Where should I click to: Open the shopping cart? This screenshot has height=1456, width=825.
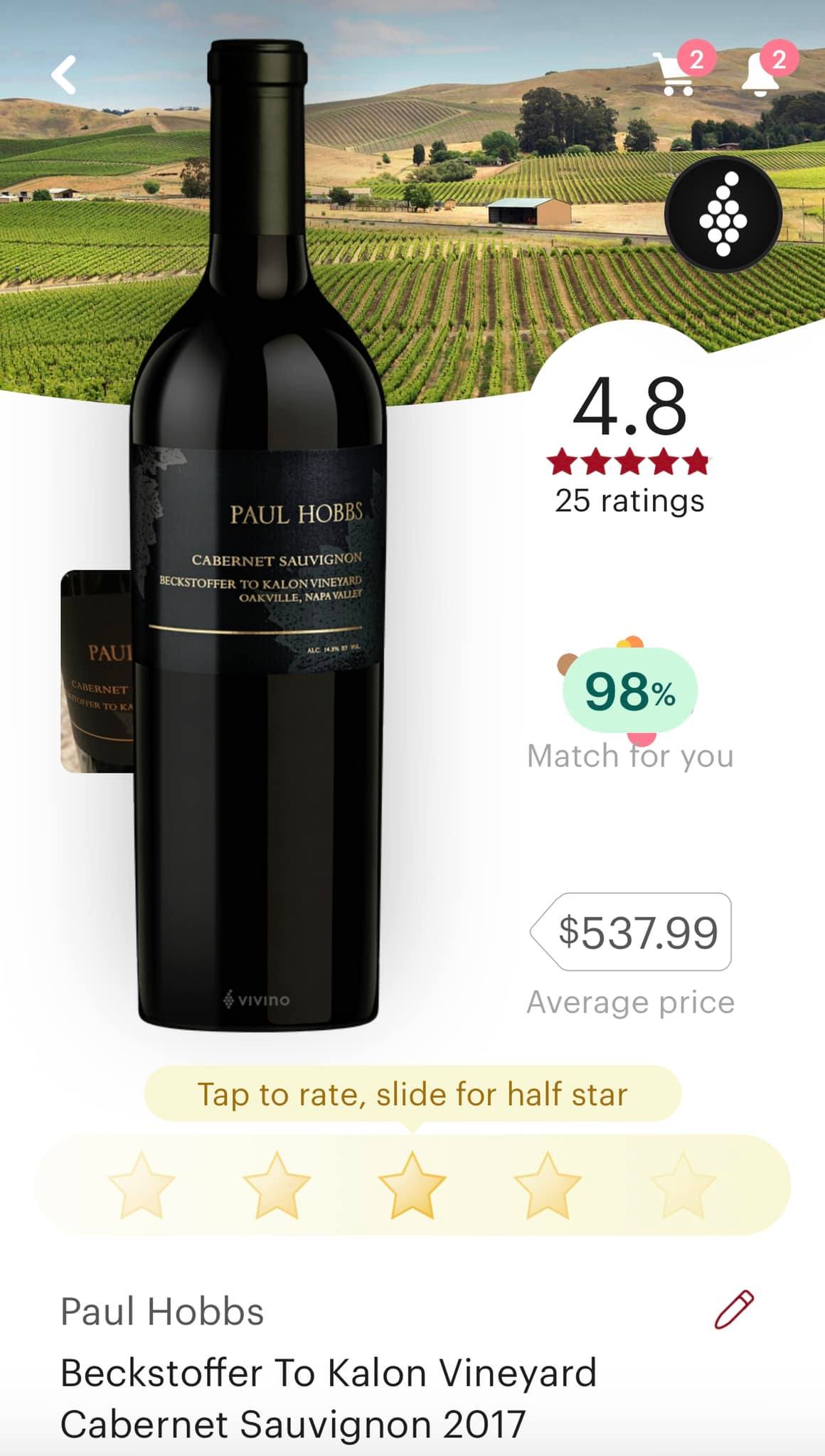point(677,74)
